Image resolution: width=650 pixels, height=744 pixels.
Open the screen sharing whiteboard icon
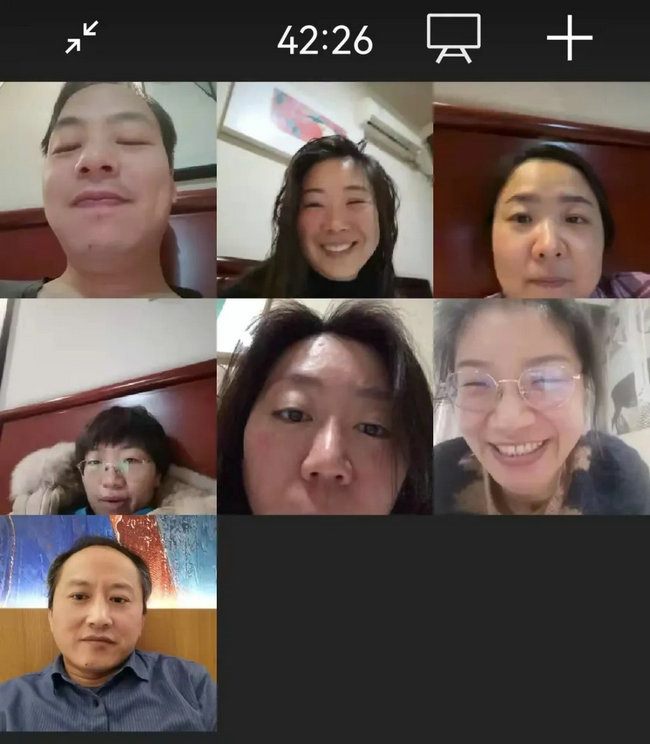(453, 39)
